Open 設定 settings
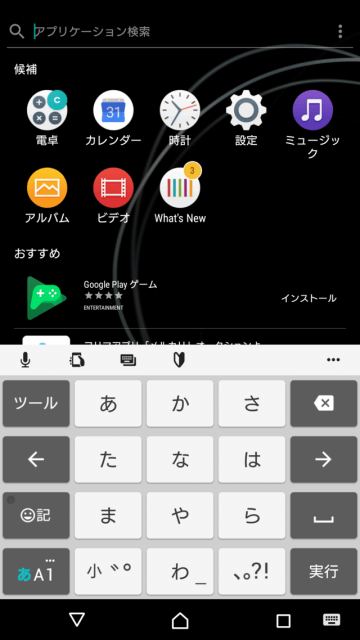 pyautogui.click(x=246, y=119)
